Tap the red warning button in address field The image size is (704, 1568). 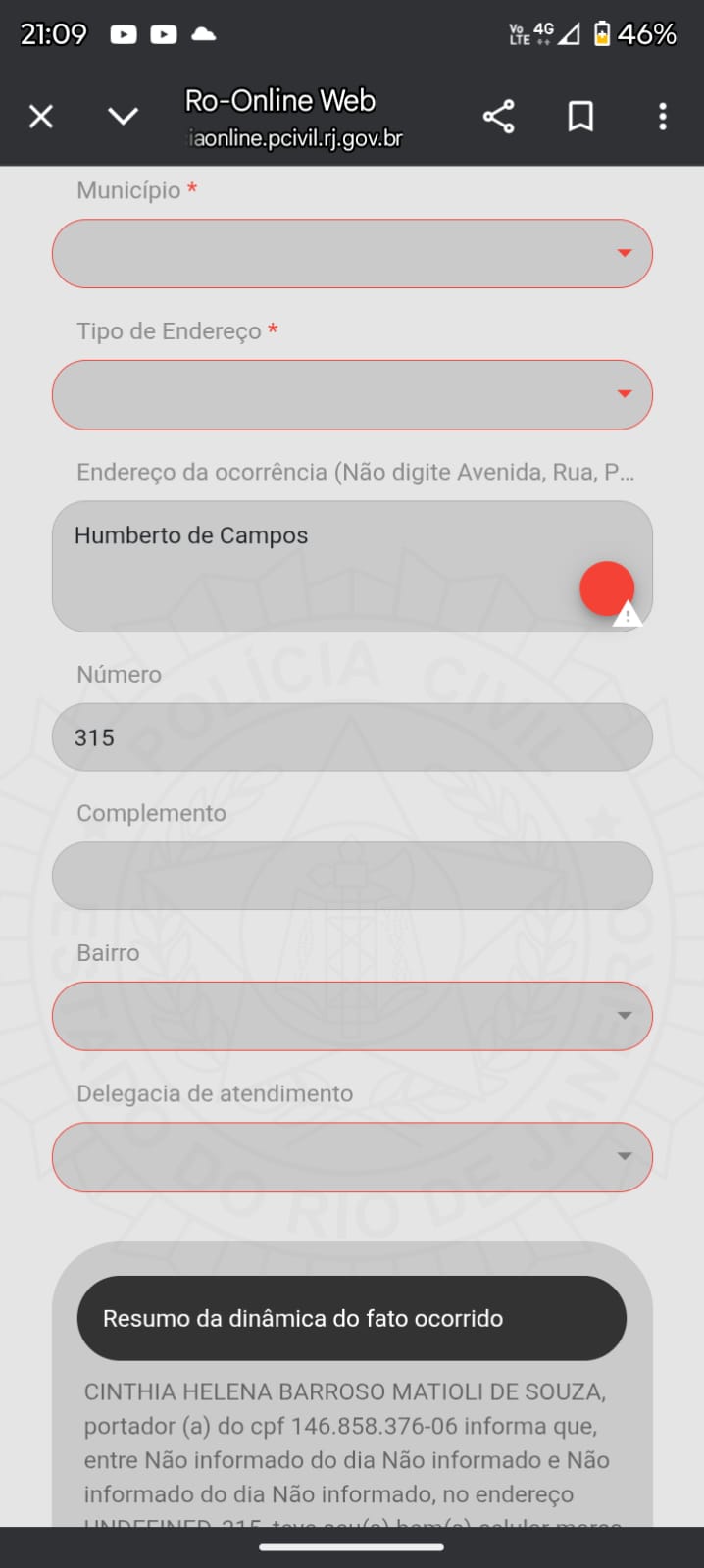click(x=607, y=588)
